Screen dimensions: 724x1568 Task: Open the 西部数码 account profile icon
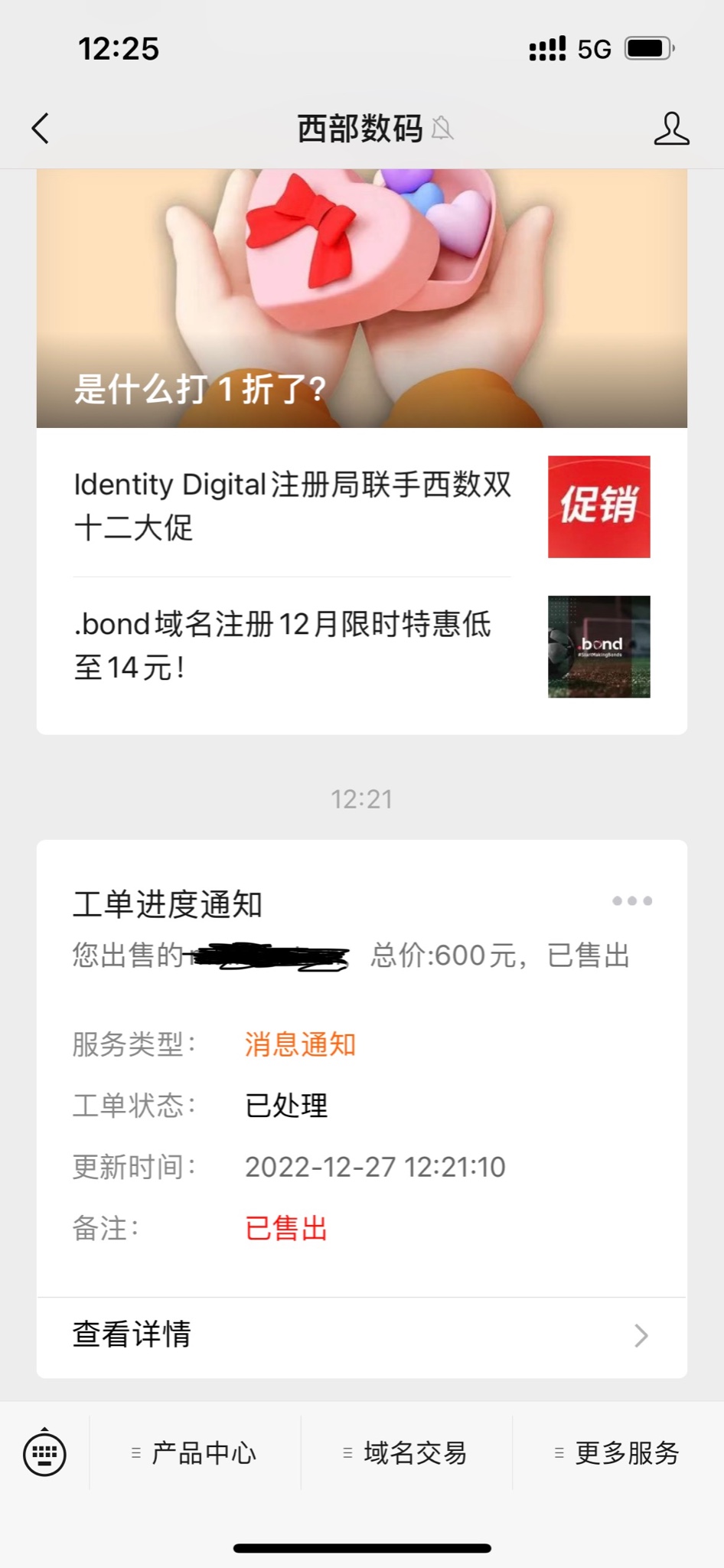671,129
